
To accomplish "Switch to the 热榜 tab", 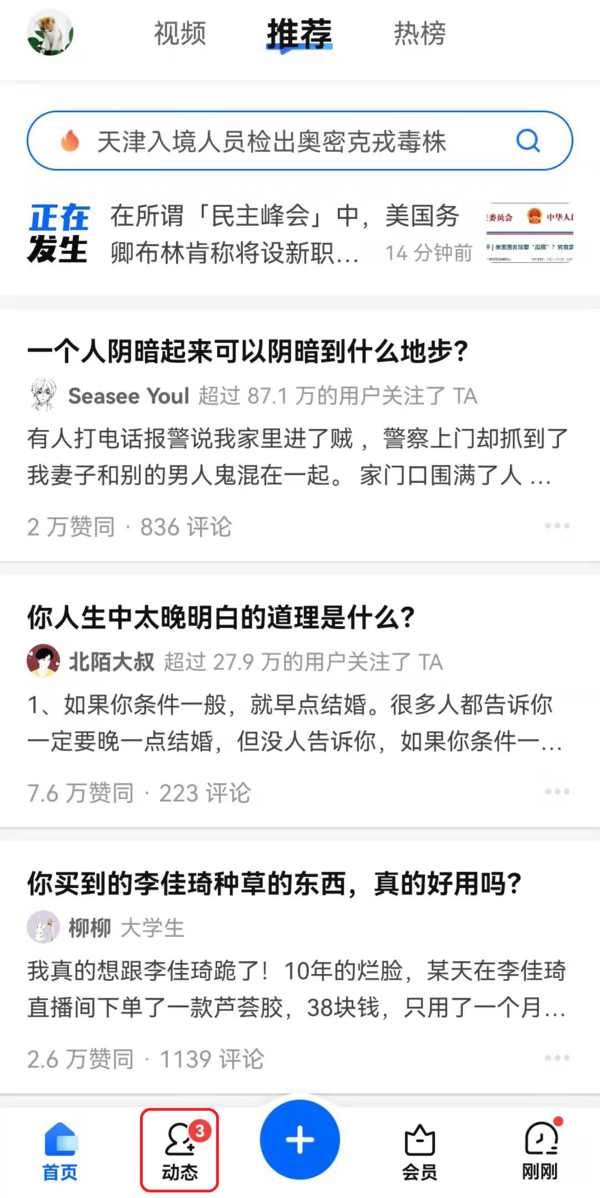I will (x=419, y=34).
